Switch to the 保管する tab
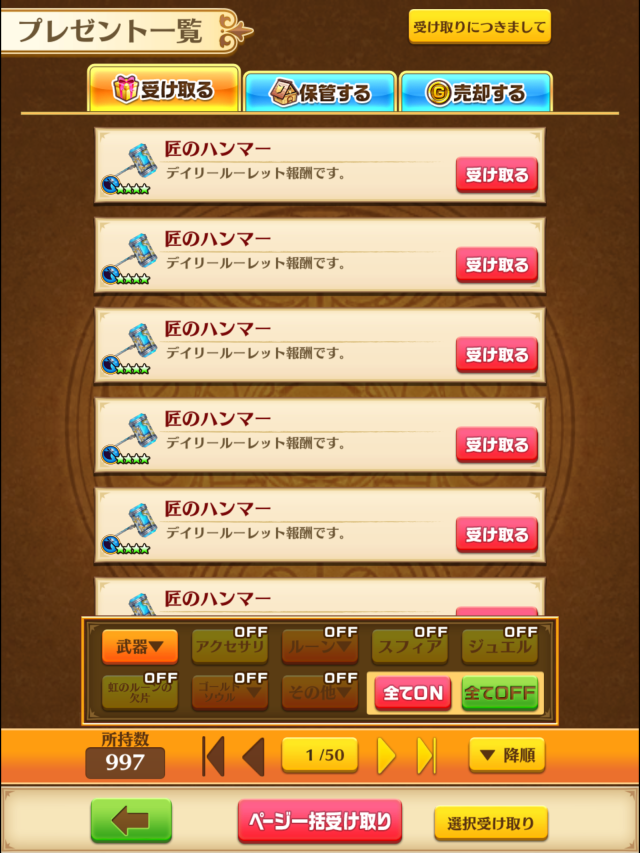 point(320,93)
